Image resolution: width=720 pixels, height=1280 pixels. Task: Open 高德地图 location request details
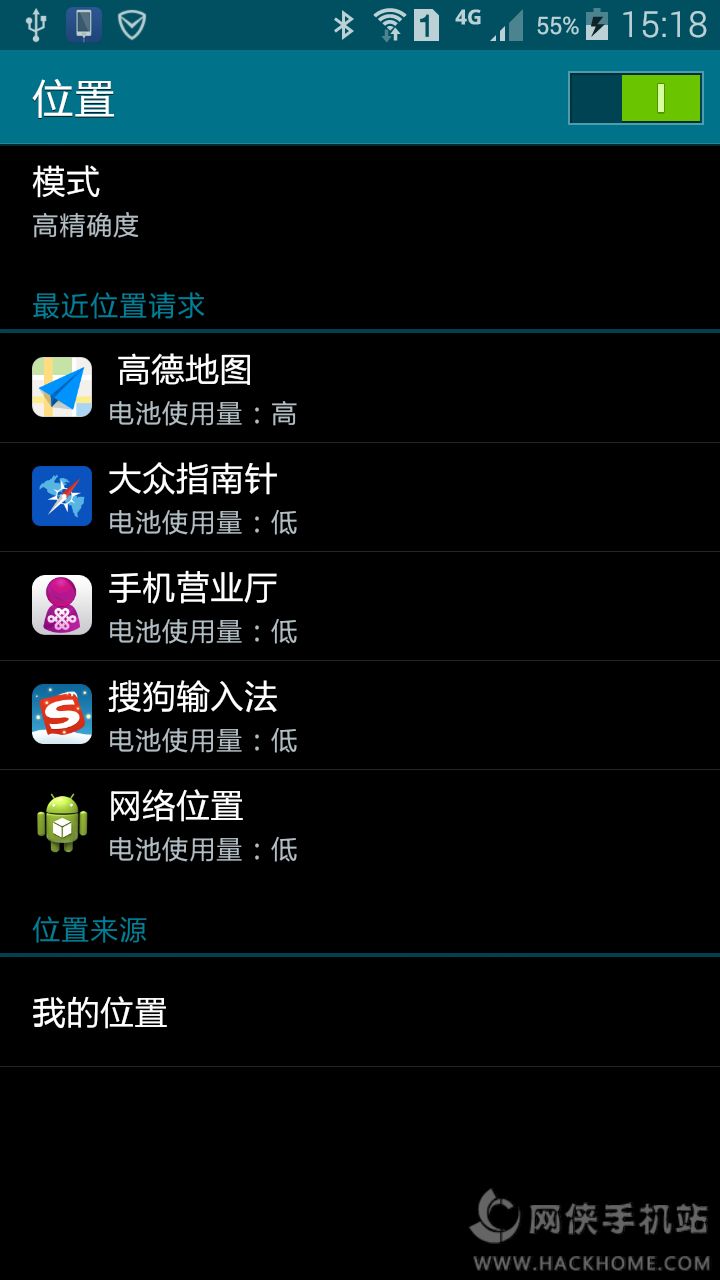click(360, 388)
